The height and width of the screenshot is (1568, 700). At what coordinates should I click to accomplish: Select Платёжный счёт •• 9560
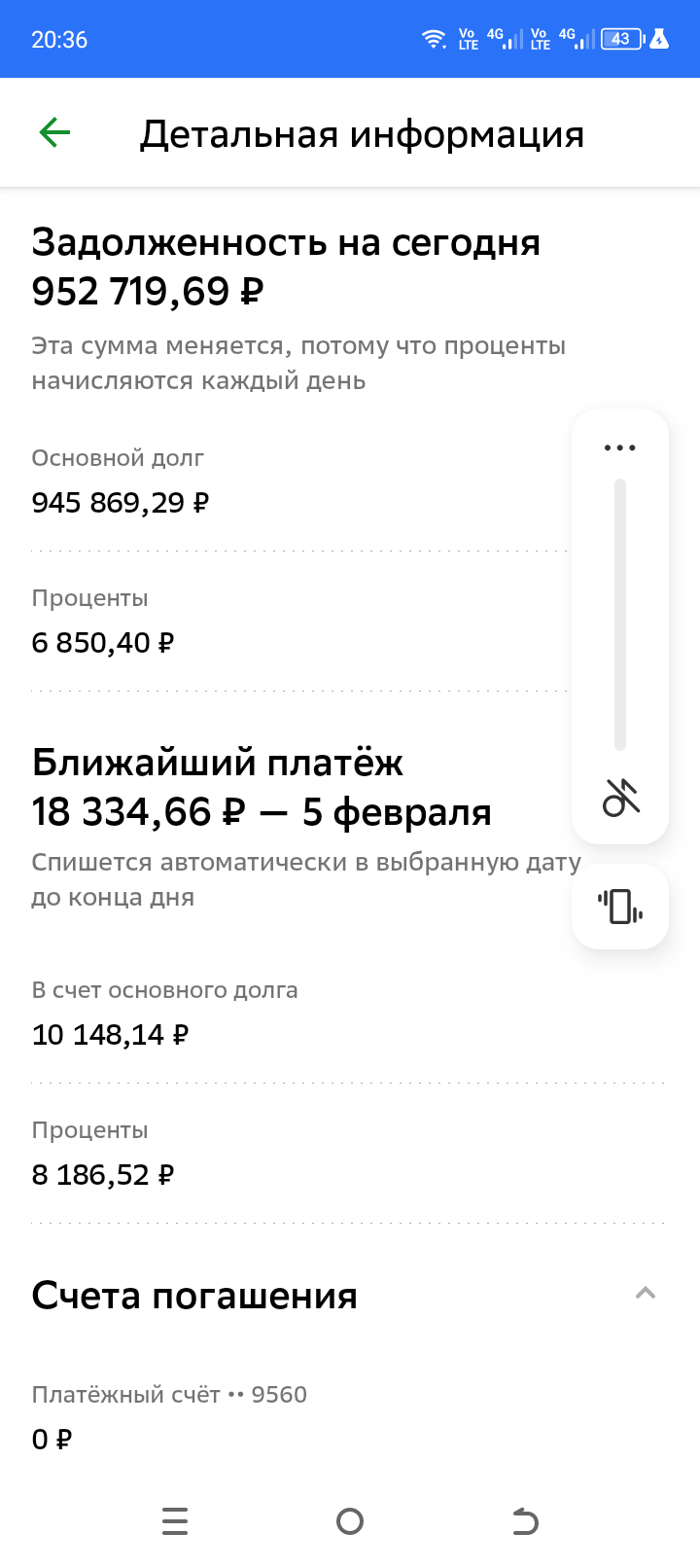coord(169,1394)
